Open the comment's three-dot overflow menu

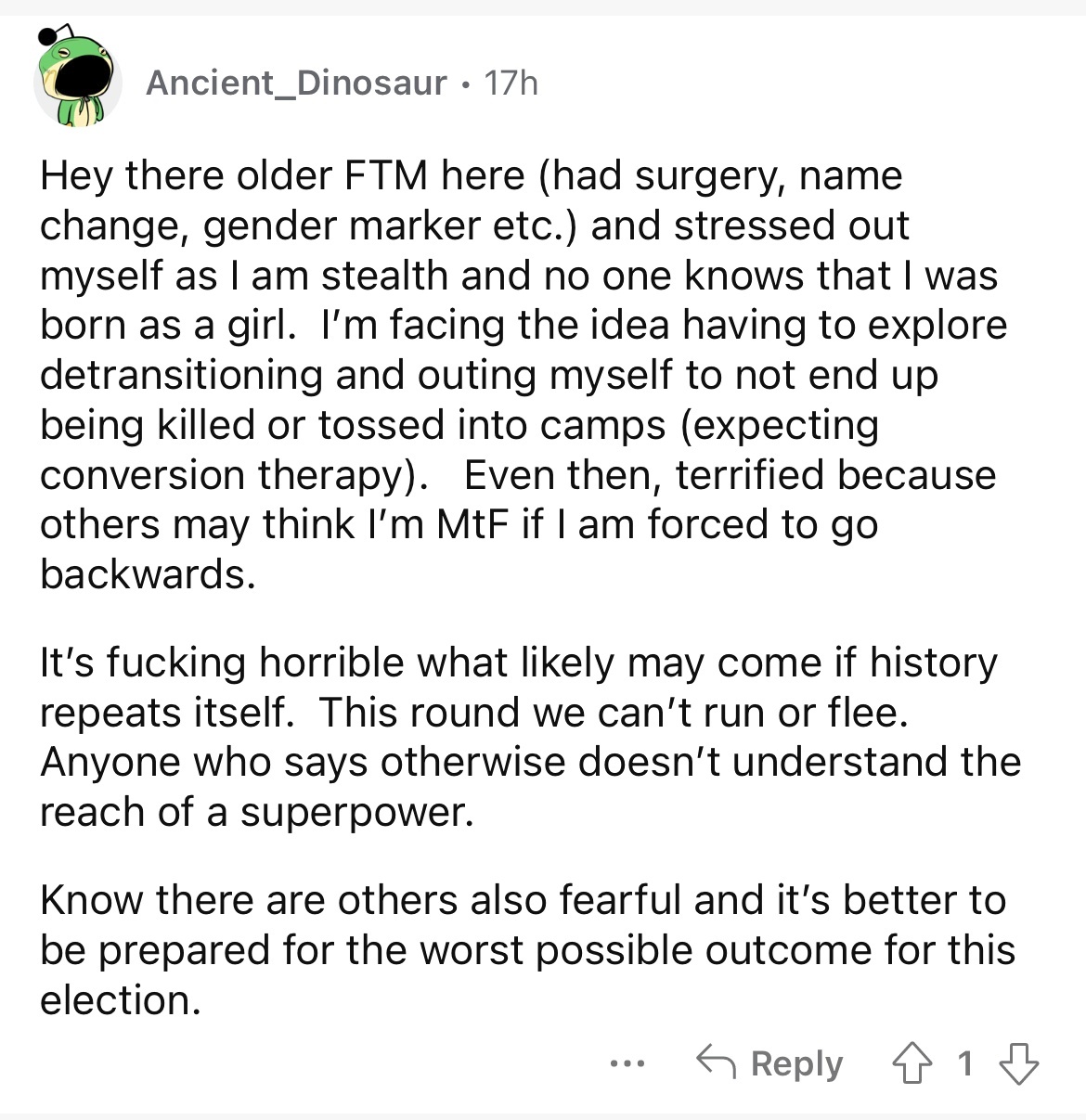click(627, 1064)
